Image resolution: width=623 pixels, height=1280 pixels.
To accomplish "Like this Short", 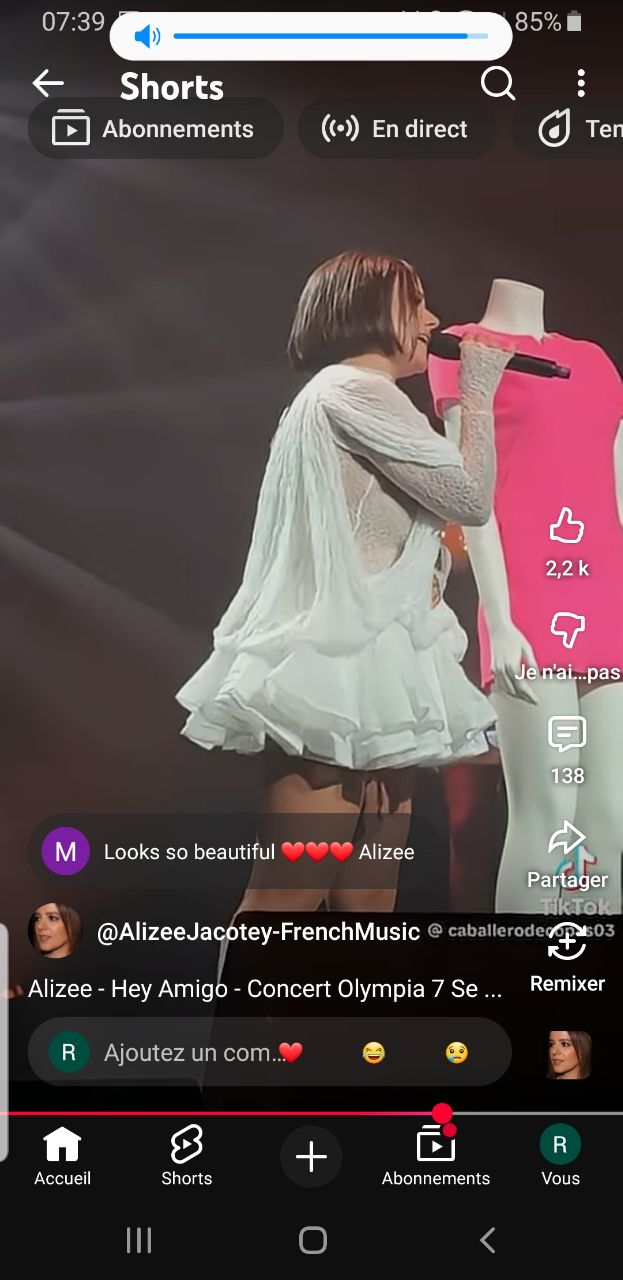I will pos(567,527).
